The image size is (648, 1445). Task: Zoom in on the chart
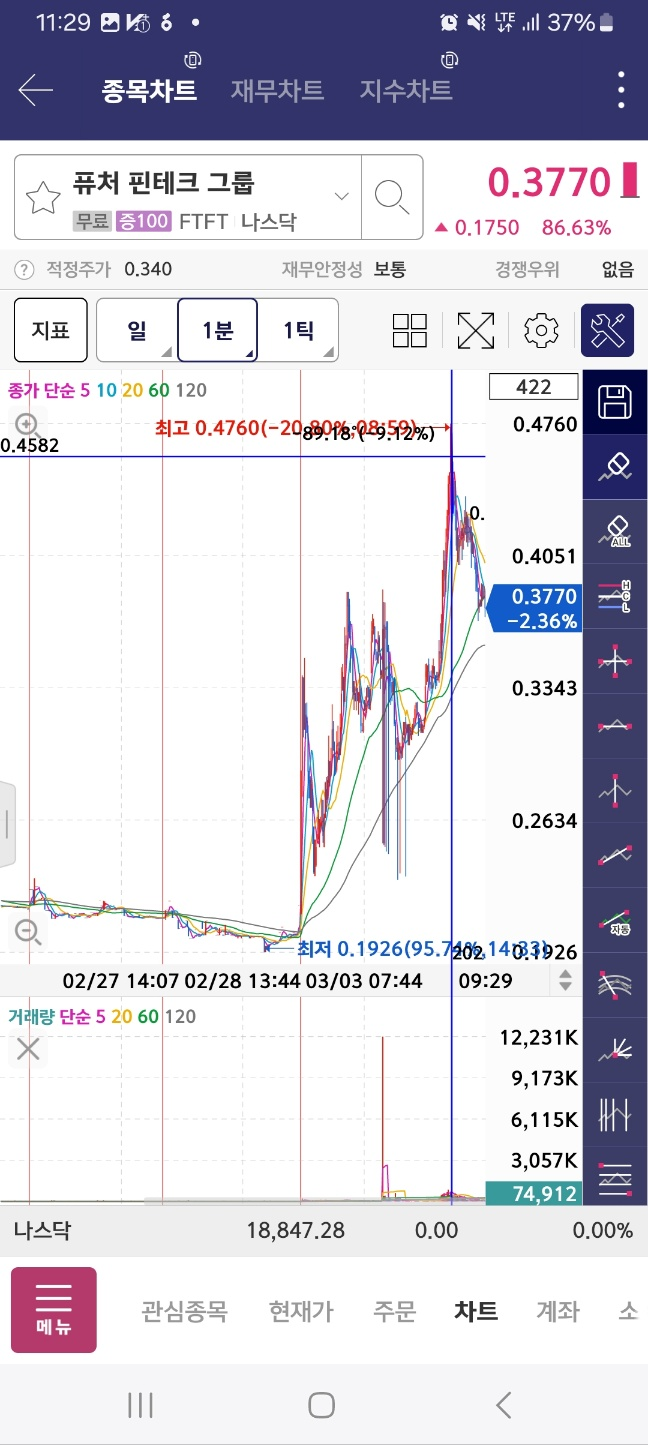[x=28, y=425]
